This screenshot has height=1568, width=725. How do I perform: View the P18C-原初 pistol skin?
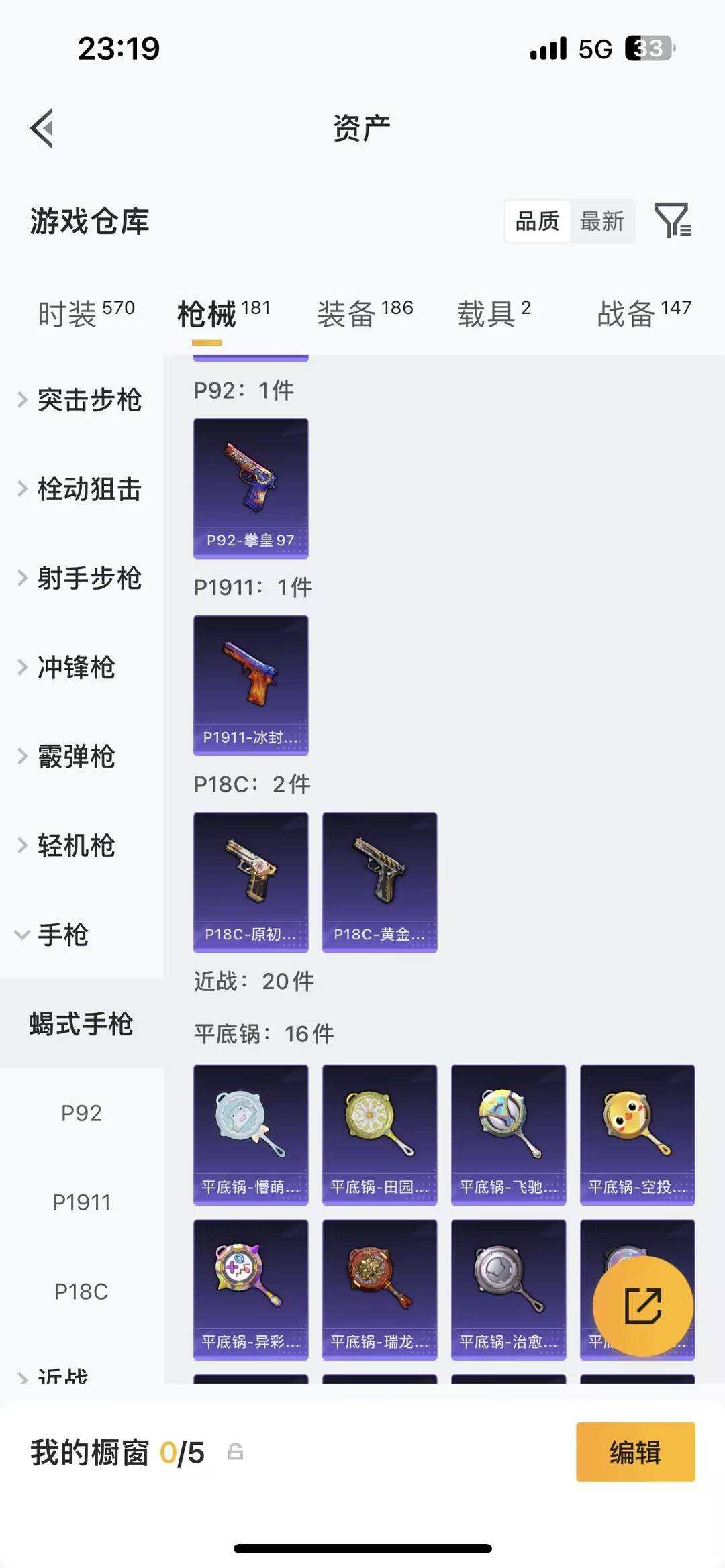click(x=250, y=882)
